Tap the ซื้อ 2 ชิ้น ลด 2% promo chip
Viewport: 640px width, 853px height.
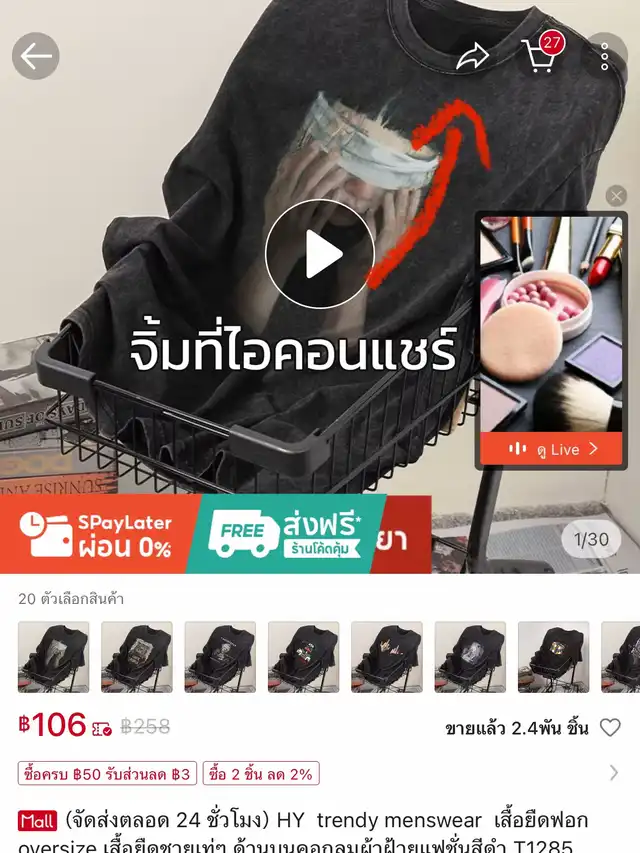click(261, 774)
